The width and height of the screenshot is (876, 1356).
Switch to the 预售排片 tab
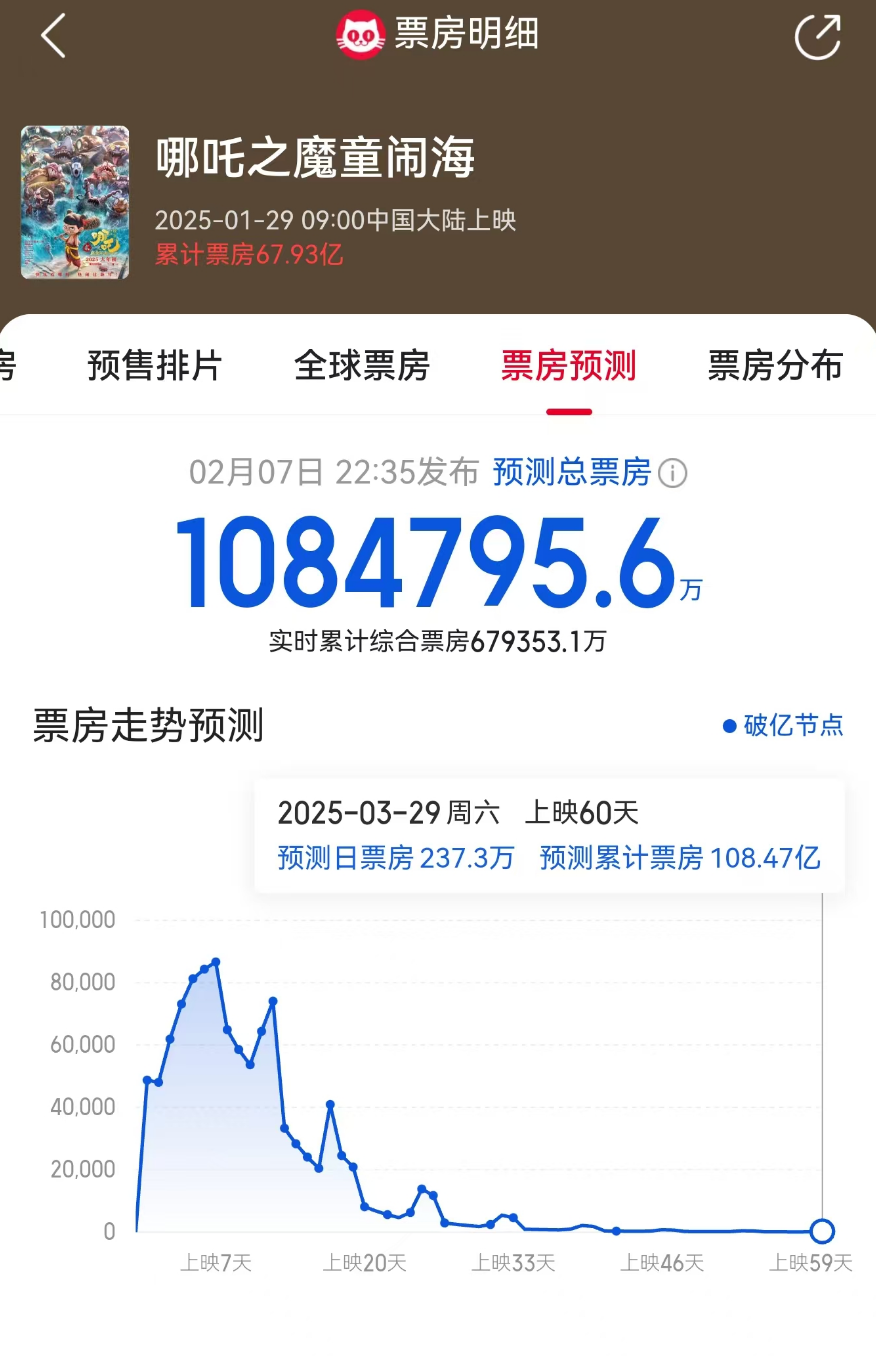point(154,366)
